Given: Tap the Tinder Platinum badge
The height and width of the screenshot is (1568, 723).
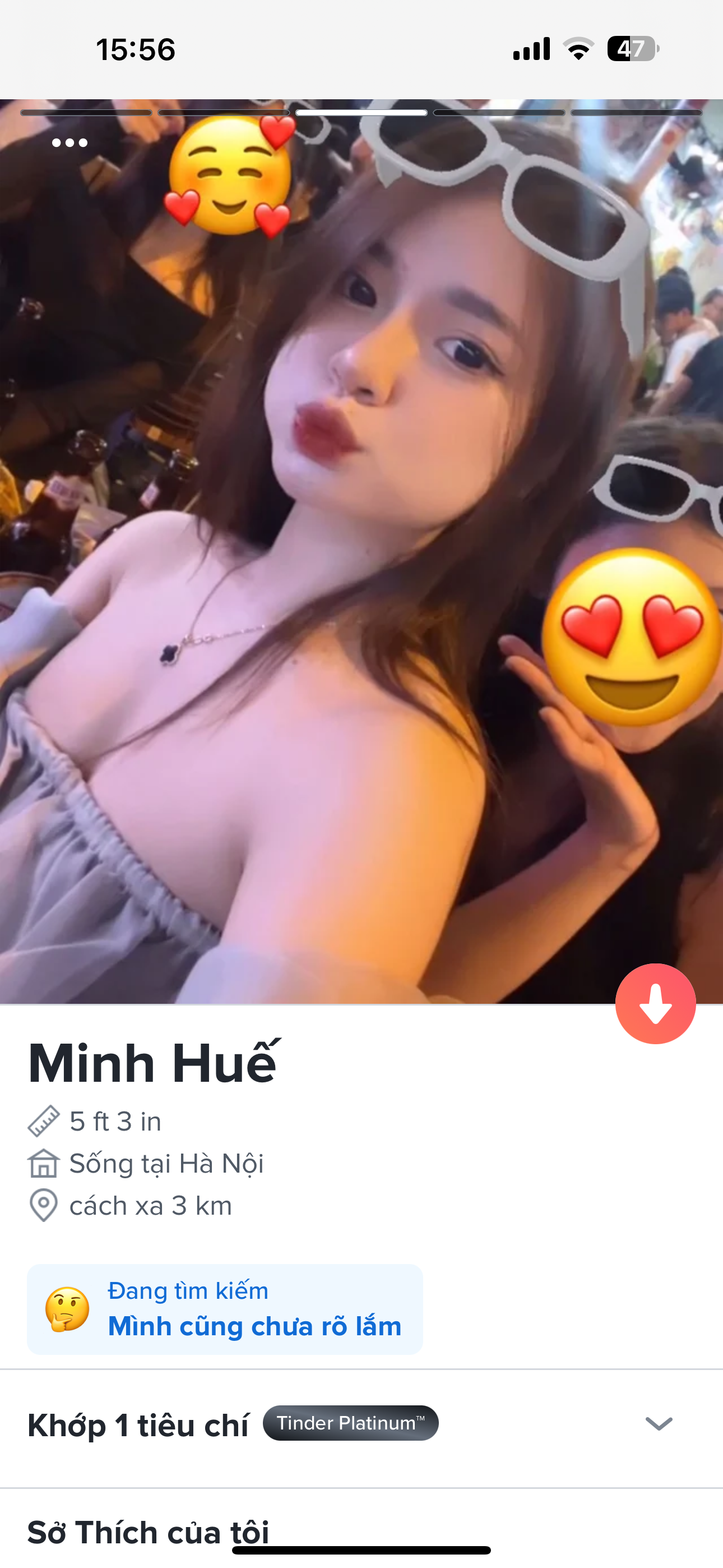Looking at the screenshot, I should [x=350, y=1423].
